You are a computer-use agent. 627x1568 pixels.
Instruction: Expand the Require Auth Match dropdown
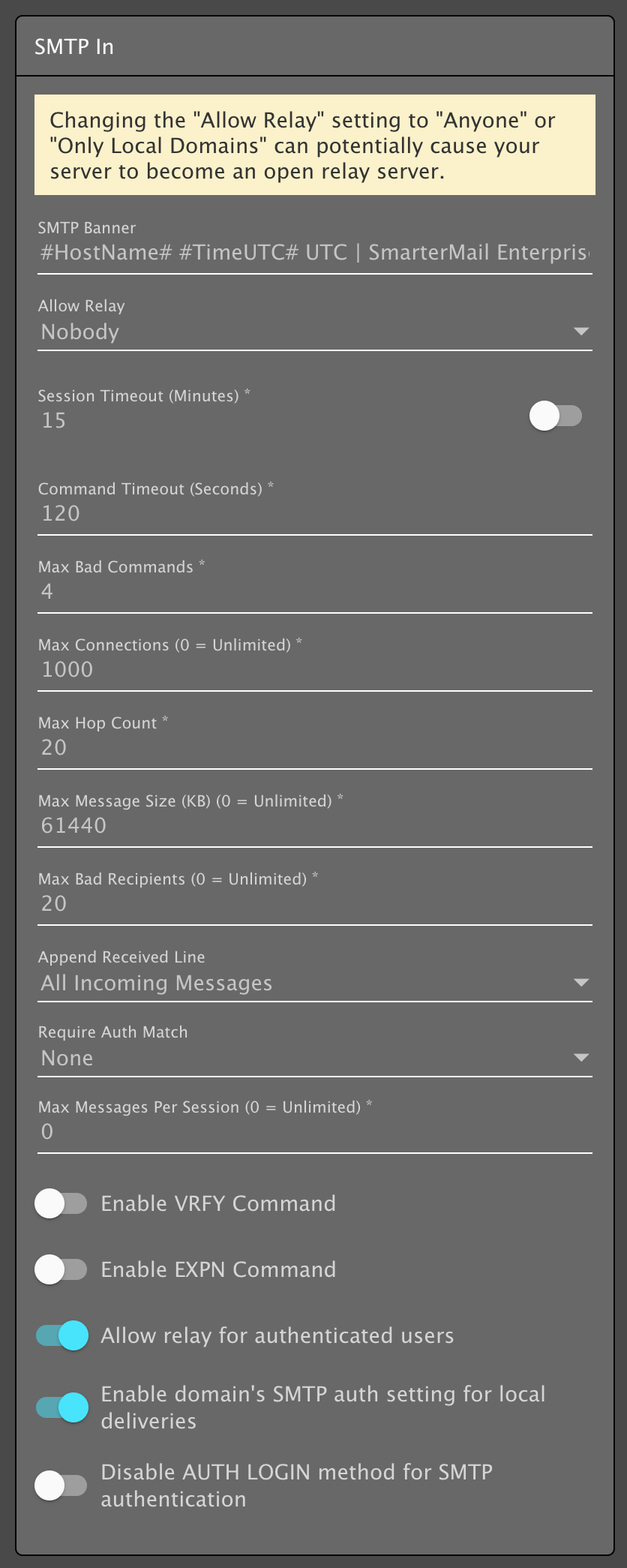coord(314,1058)
